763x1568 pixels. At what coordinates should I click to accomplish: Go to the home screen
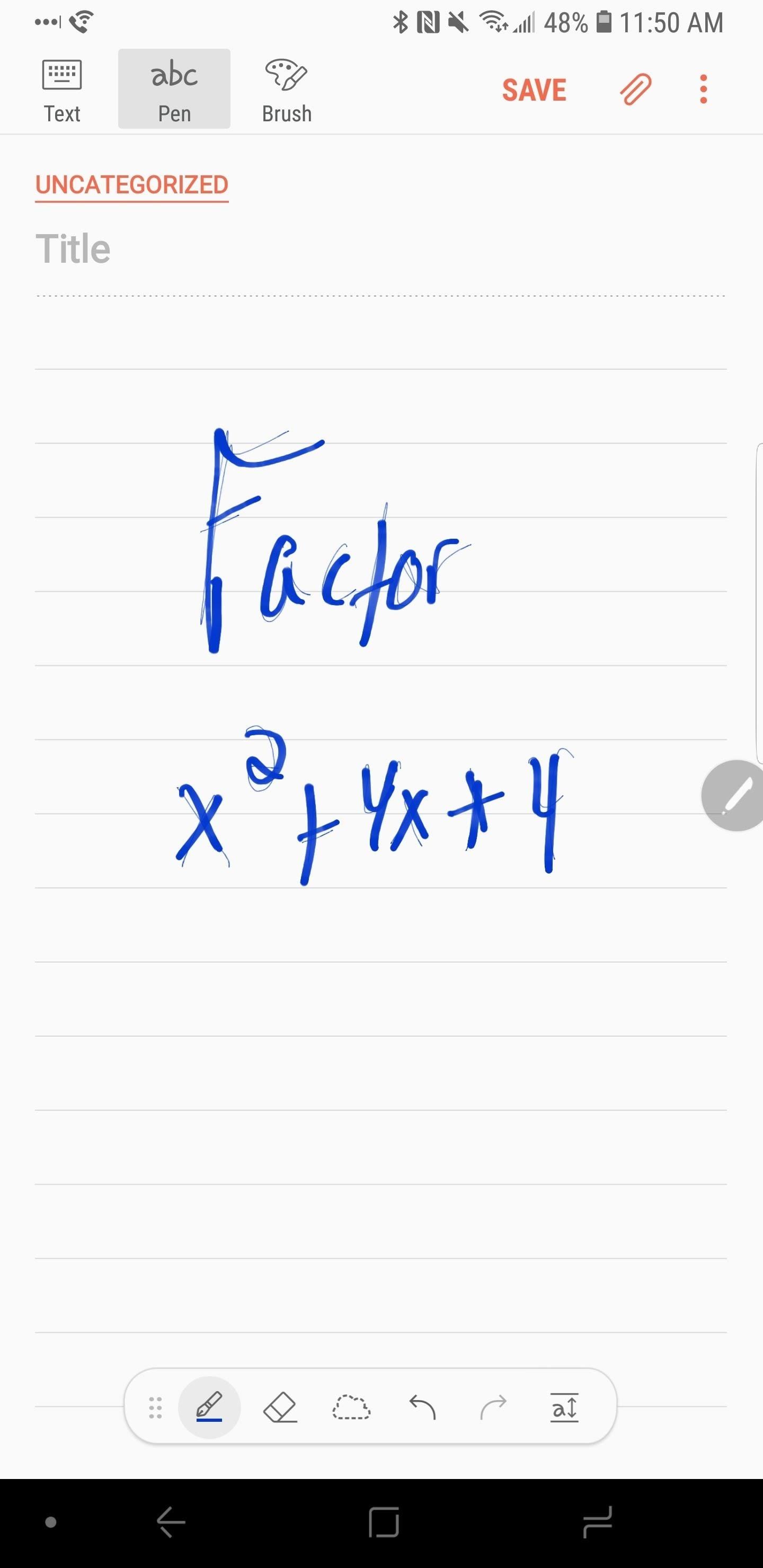pyautogui.click(x=384, y=1522)
